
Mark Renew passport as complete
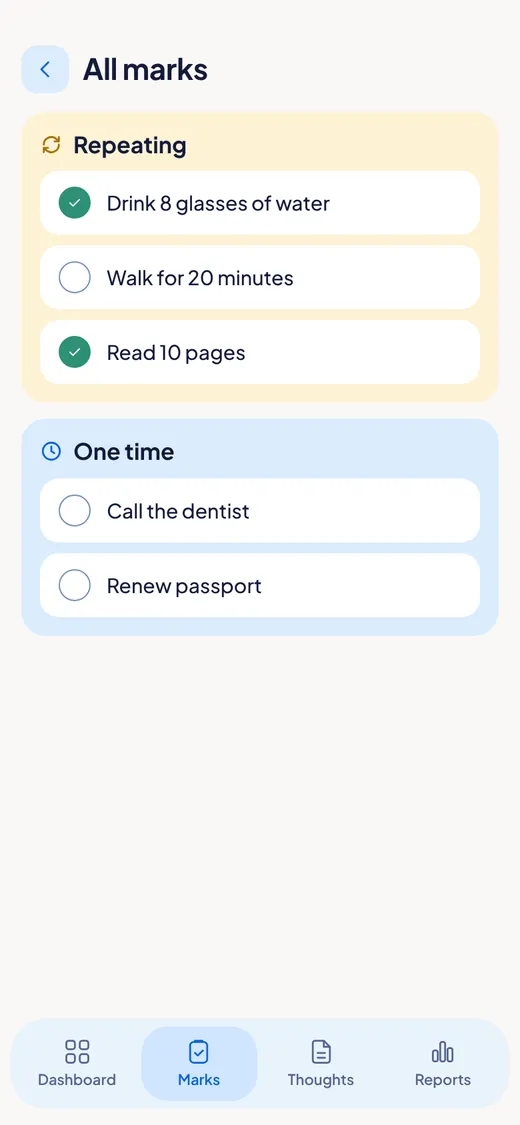coord(75,585)
